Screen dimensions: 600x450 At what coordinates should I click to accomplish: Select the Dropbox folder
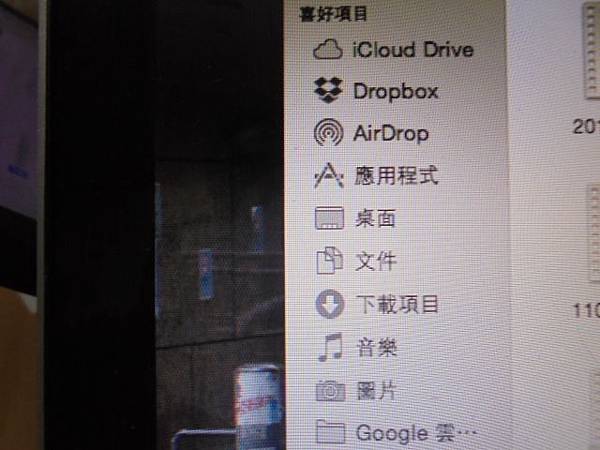(x=395, y=91)
